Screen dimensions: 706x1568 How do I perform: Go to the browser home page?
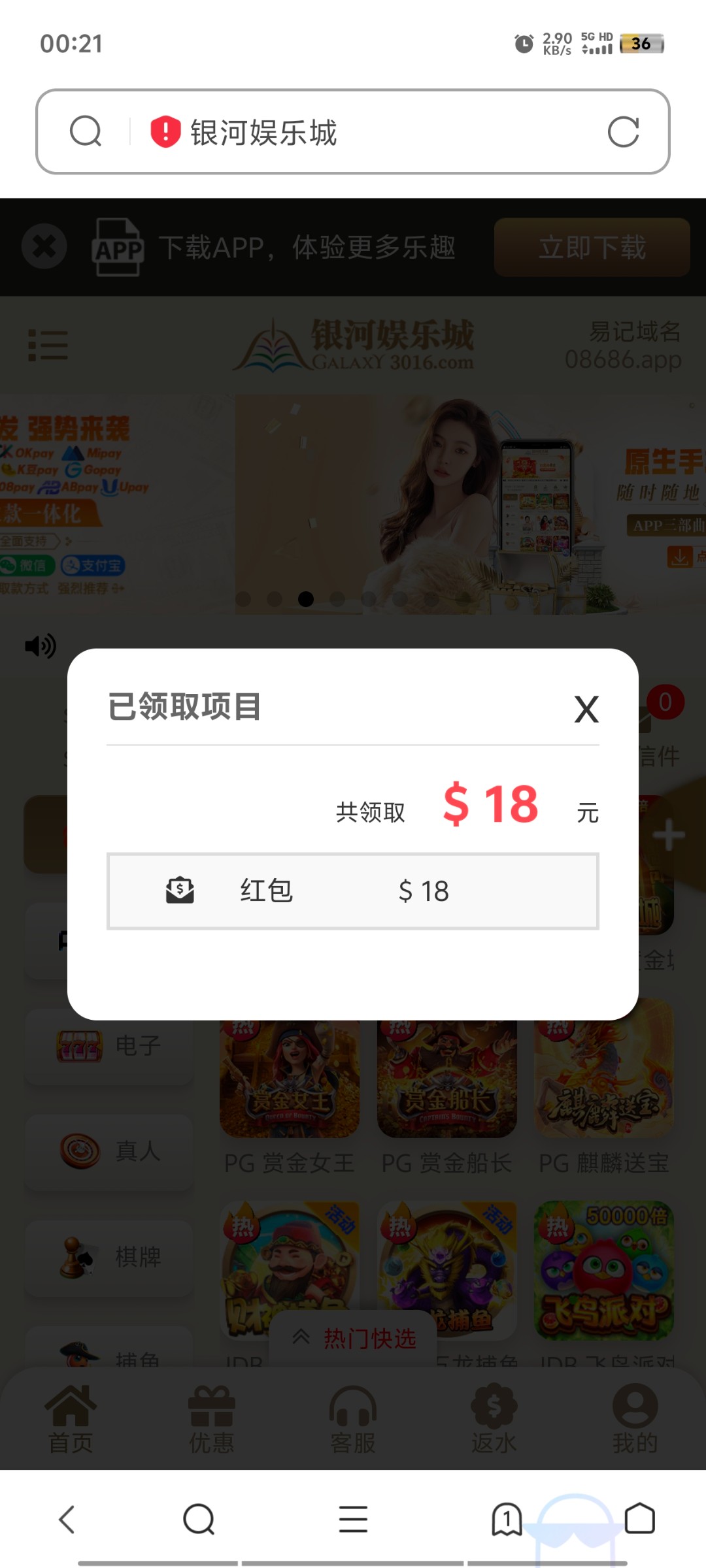(639, 1519)
